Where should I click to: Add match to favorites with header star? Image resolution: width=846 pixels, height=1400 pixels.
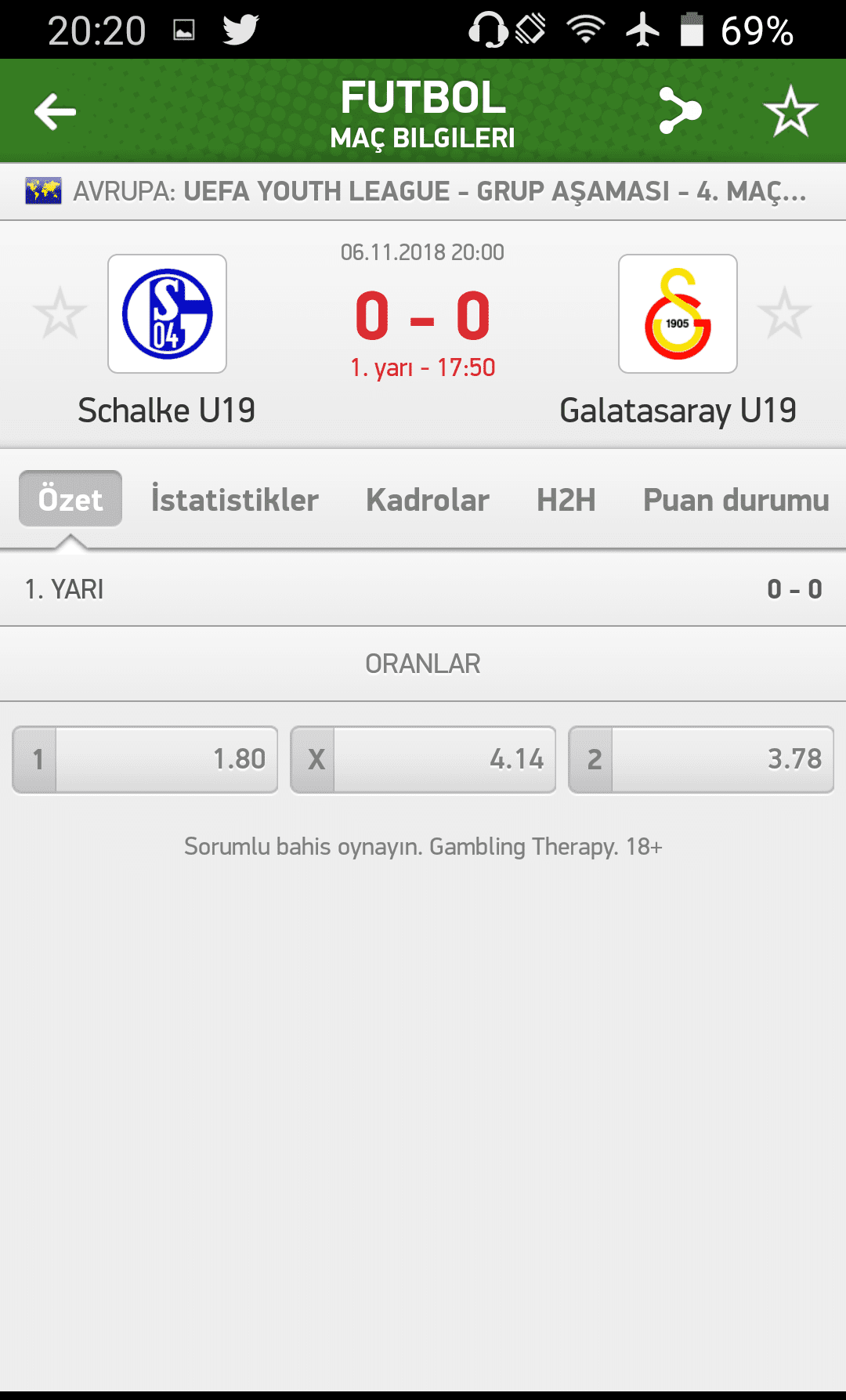pyautogui.click(x=790, y=111)
